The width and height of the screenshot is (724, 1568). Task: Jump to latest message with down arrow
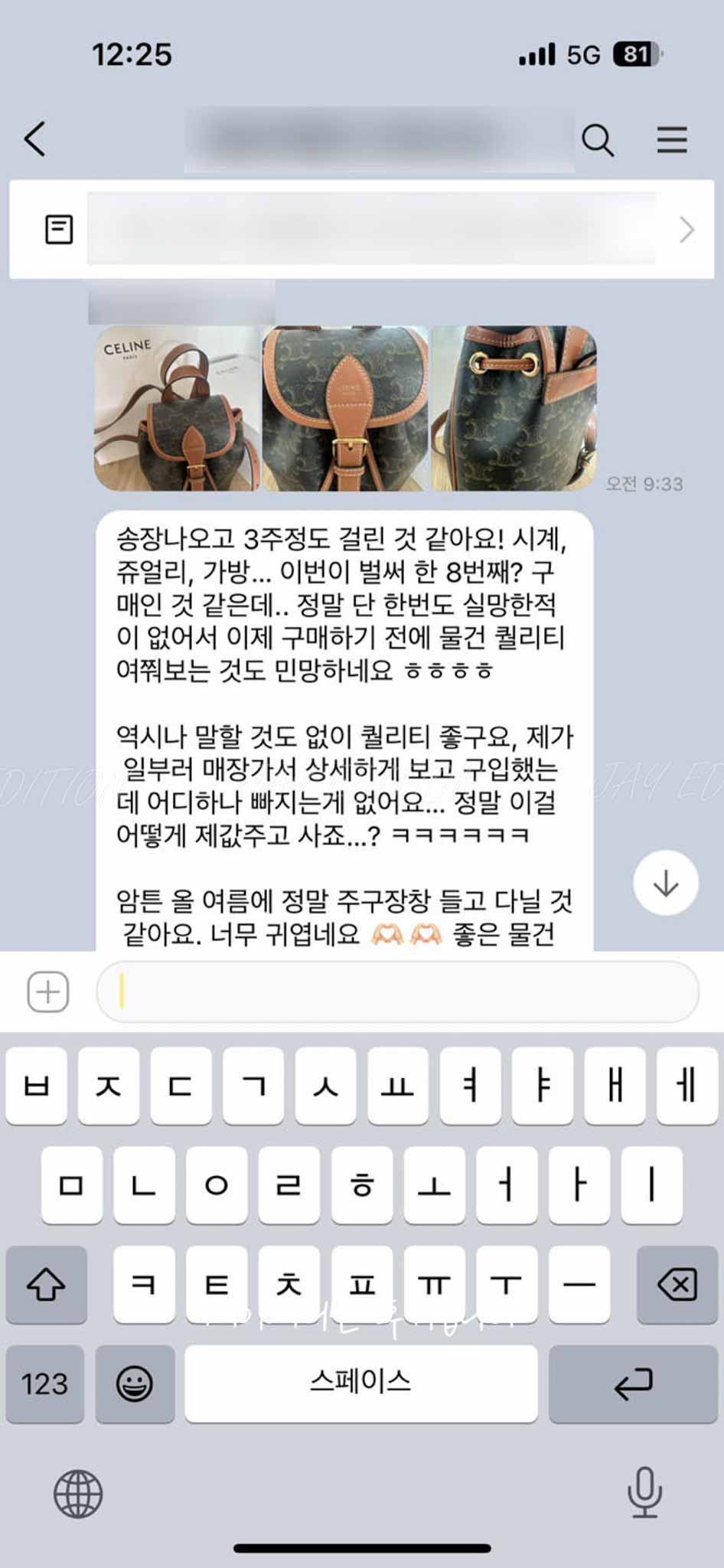665,883
